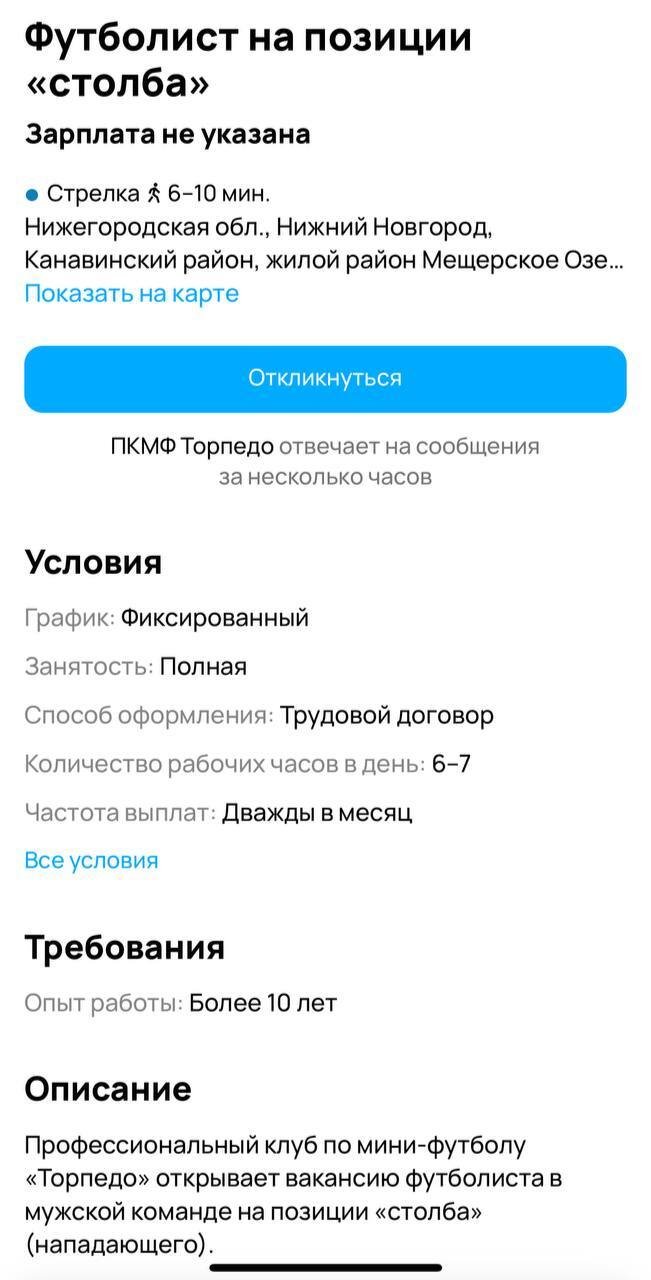
Task: Expand Все условия link
Action: [x=91, y=860]
